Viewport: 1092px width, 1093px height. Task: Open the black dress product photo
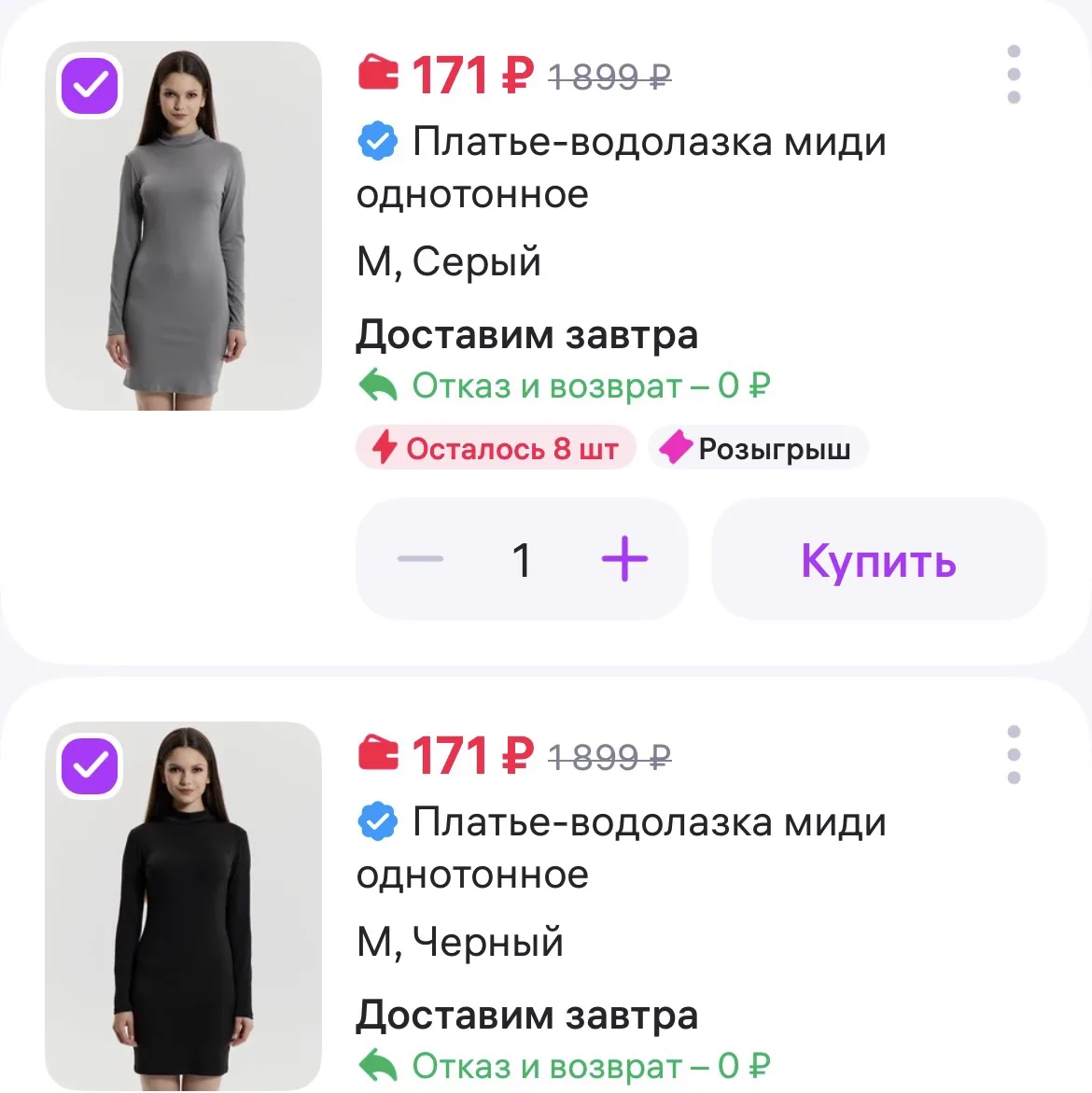(x=183, y=906)
